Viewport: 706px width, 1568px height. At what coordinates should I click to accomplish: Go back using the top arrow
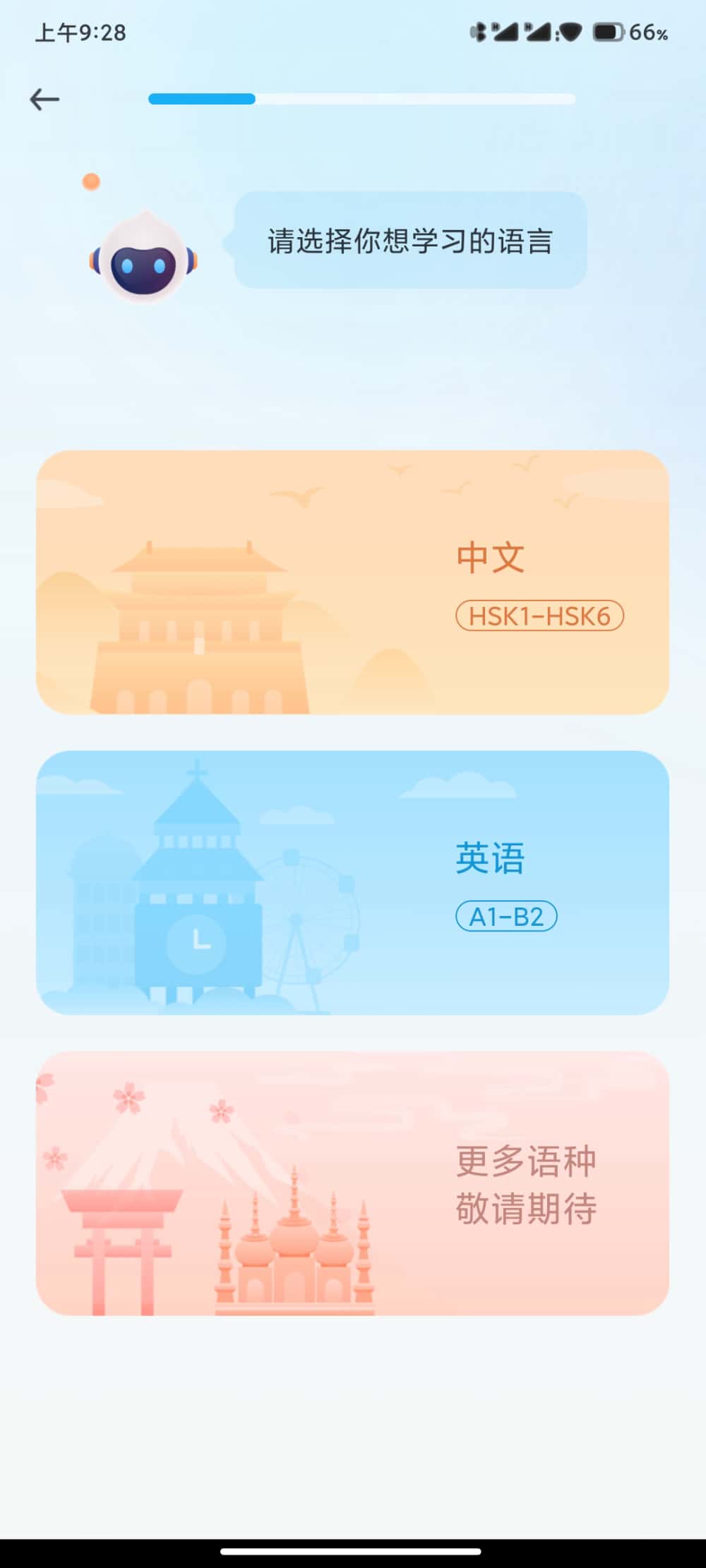44,99
